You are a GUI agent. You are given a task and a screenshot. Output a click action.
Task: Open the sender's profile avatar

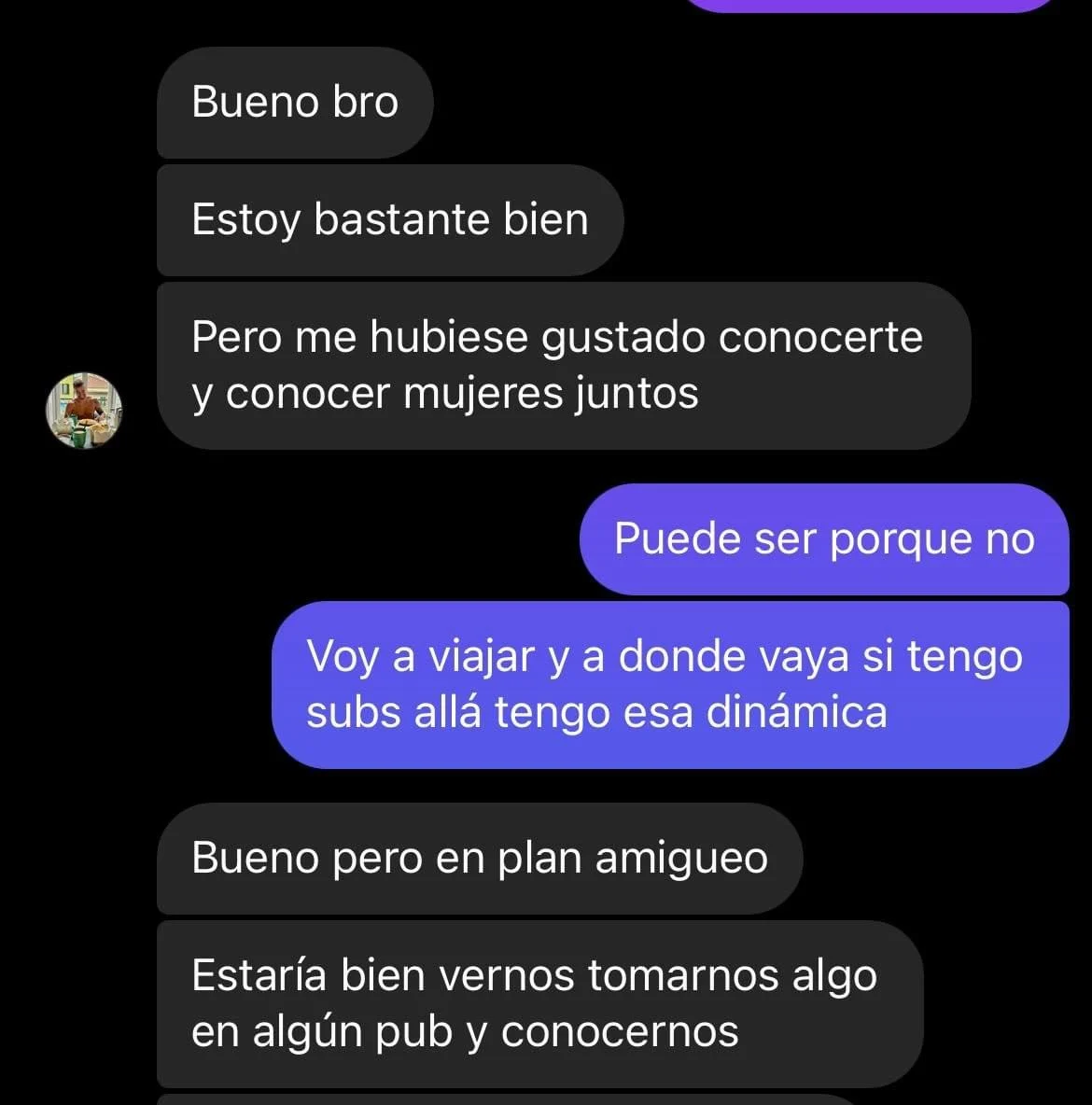point(85,411)
